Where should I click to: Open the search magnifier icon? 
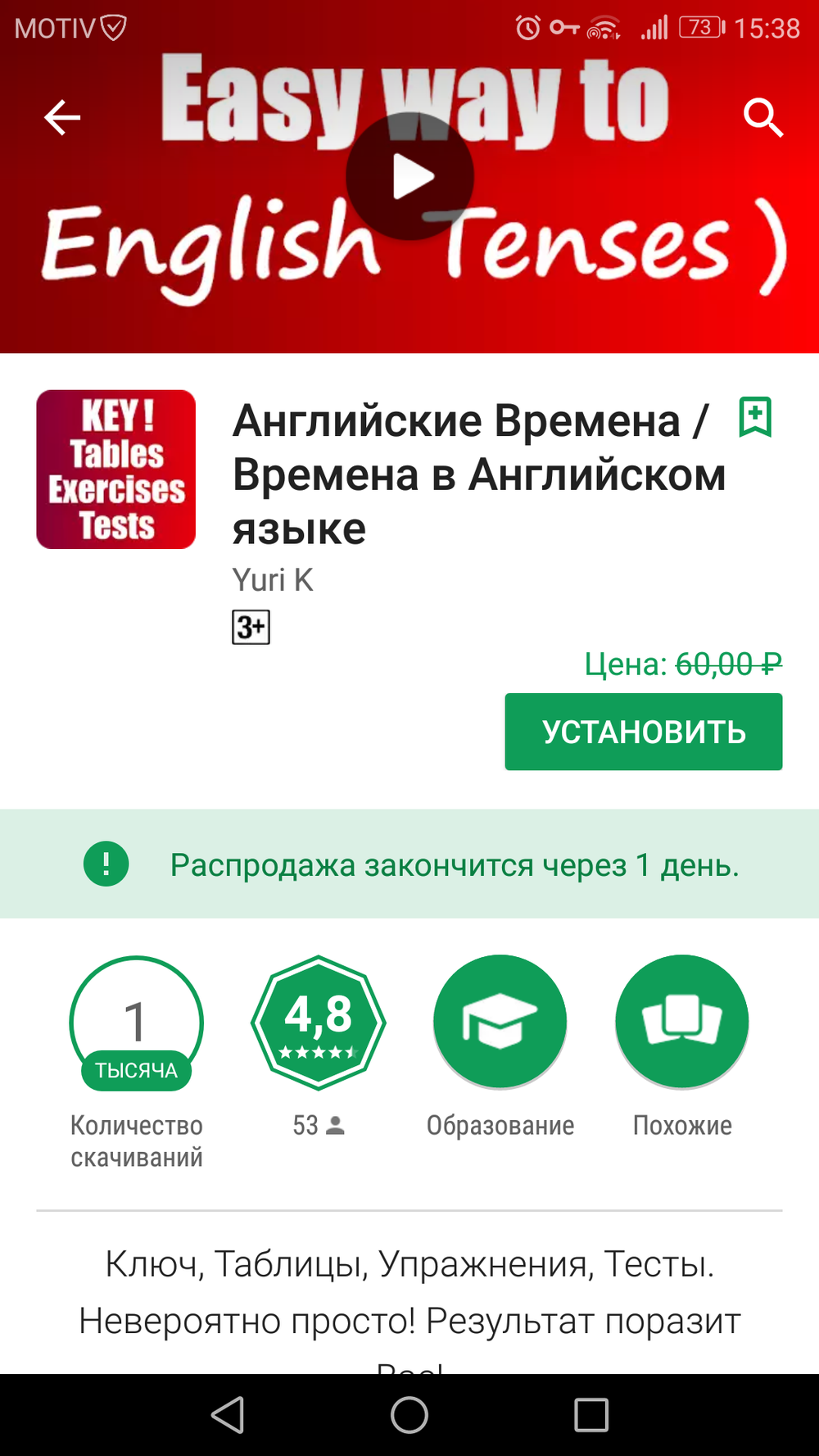[x=763, y=118]
